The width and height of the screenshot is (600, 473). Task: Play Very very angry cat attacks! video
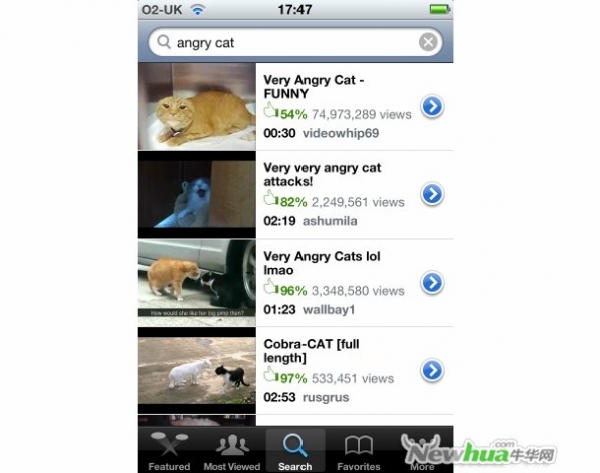(197, 194)
